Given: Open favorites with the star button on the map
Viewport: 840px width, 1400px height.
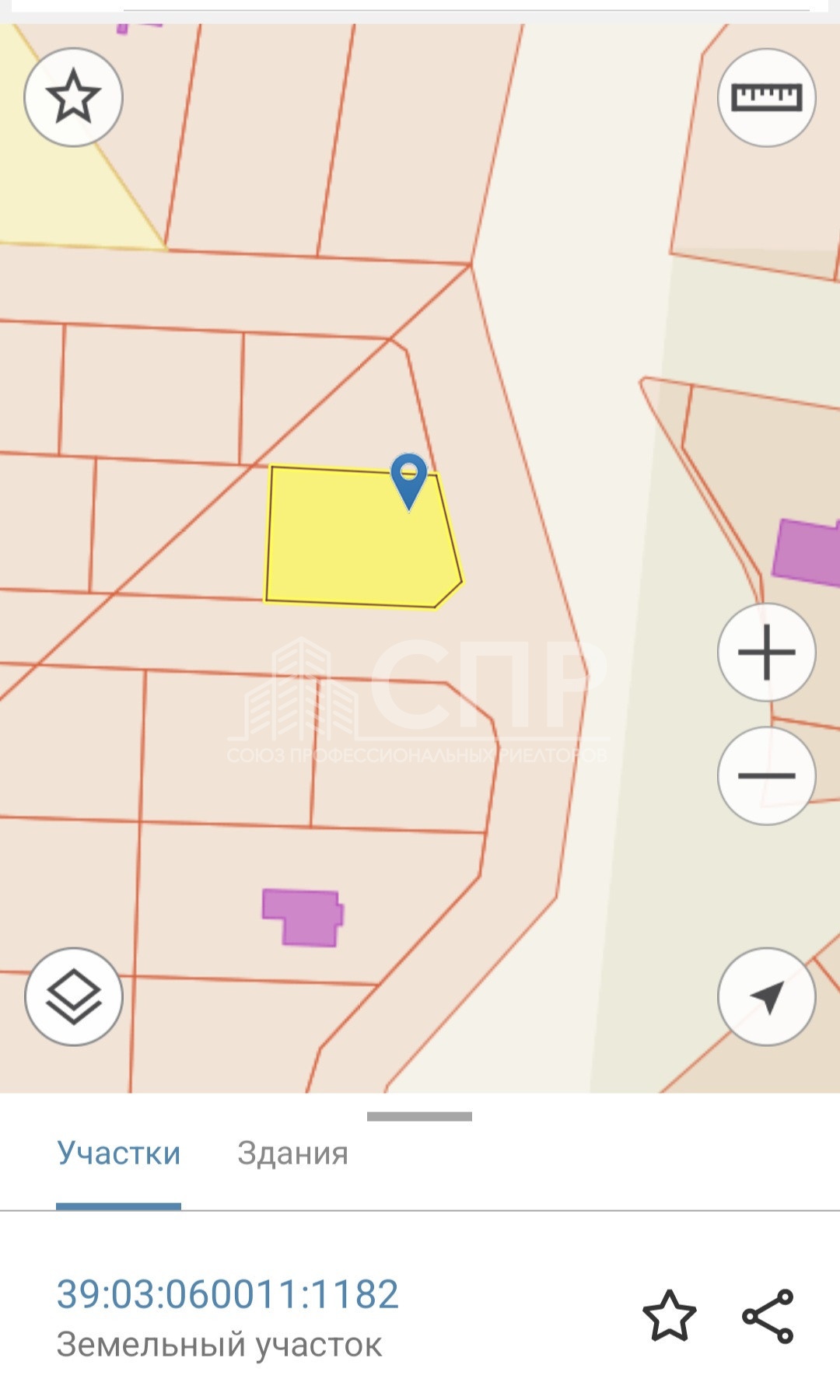Looking at the screenshot, I should (x=74, y=97).
